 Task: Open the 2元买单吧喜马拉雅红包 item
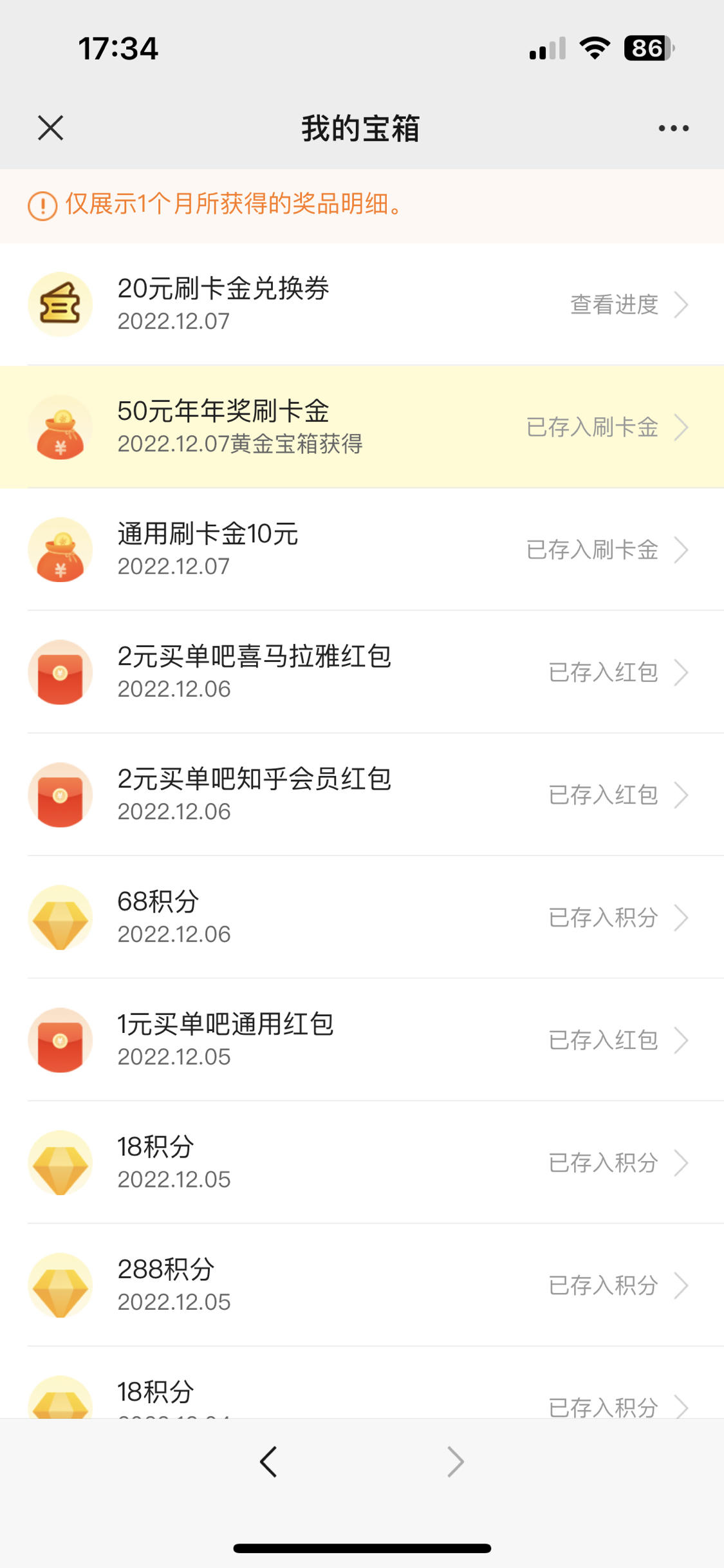point(362,672)
